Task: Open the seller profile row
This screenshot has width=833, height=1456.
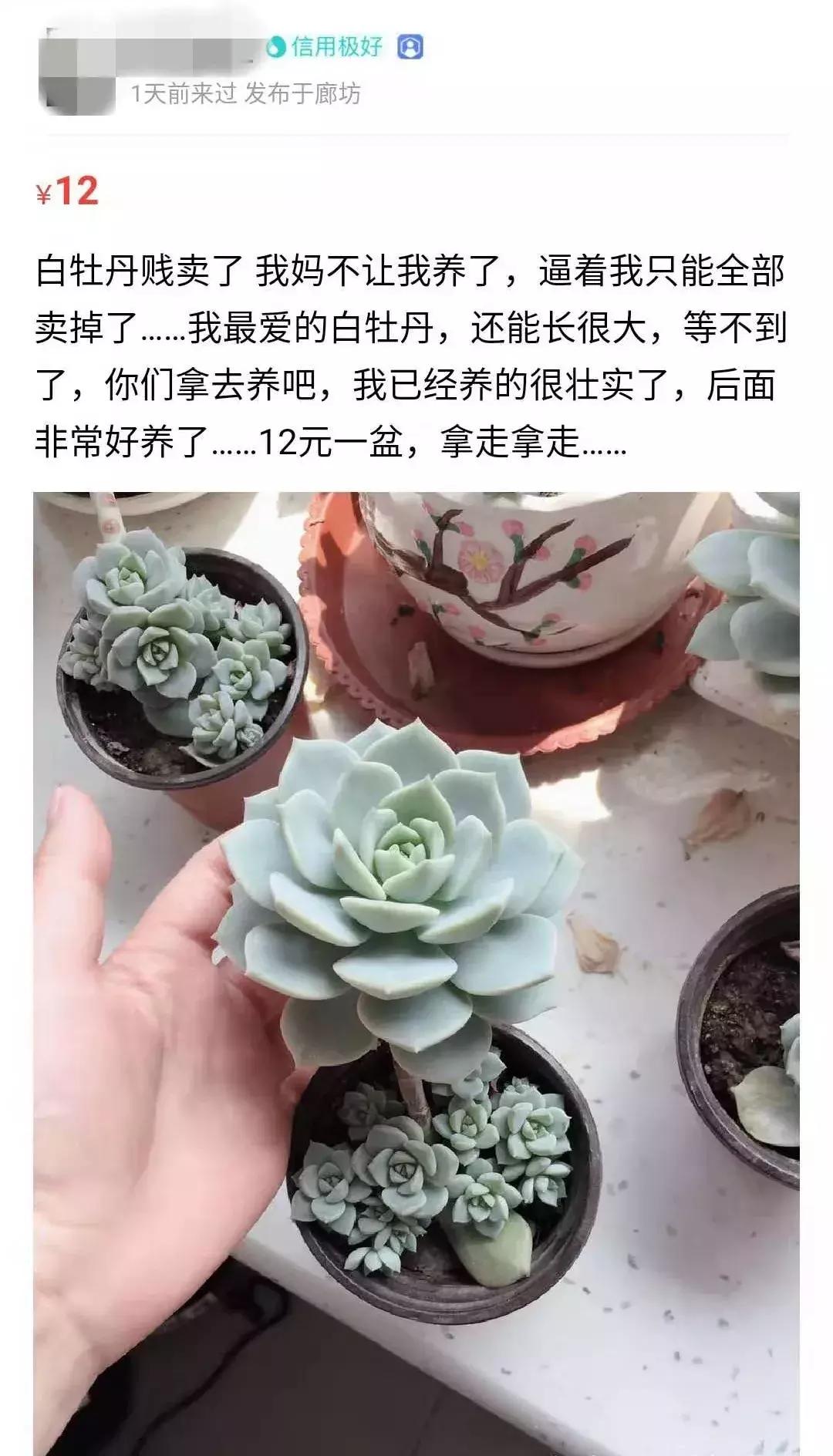Action: [x=231, y=69]
